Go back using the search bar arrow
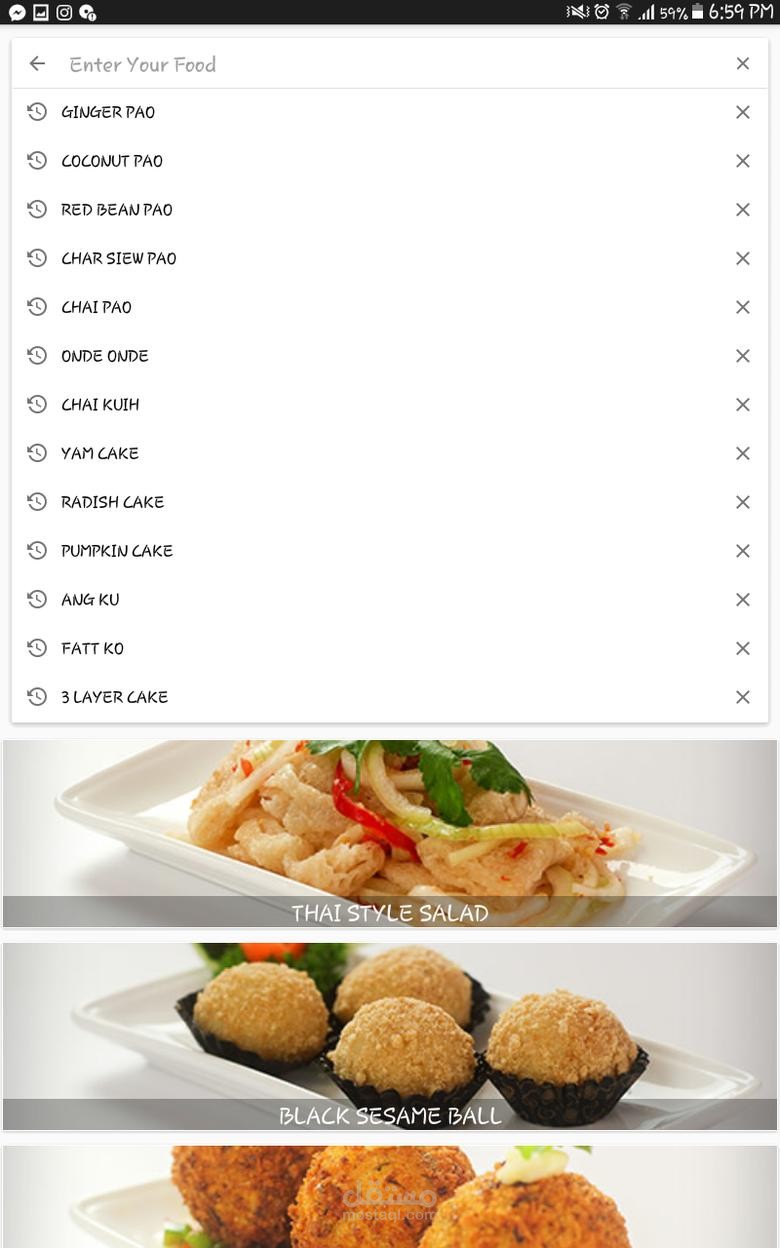 click(x=37, y=64)
